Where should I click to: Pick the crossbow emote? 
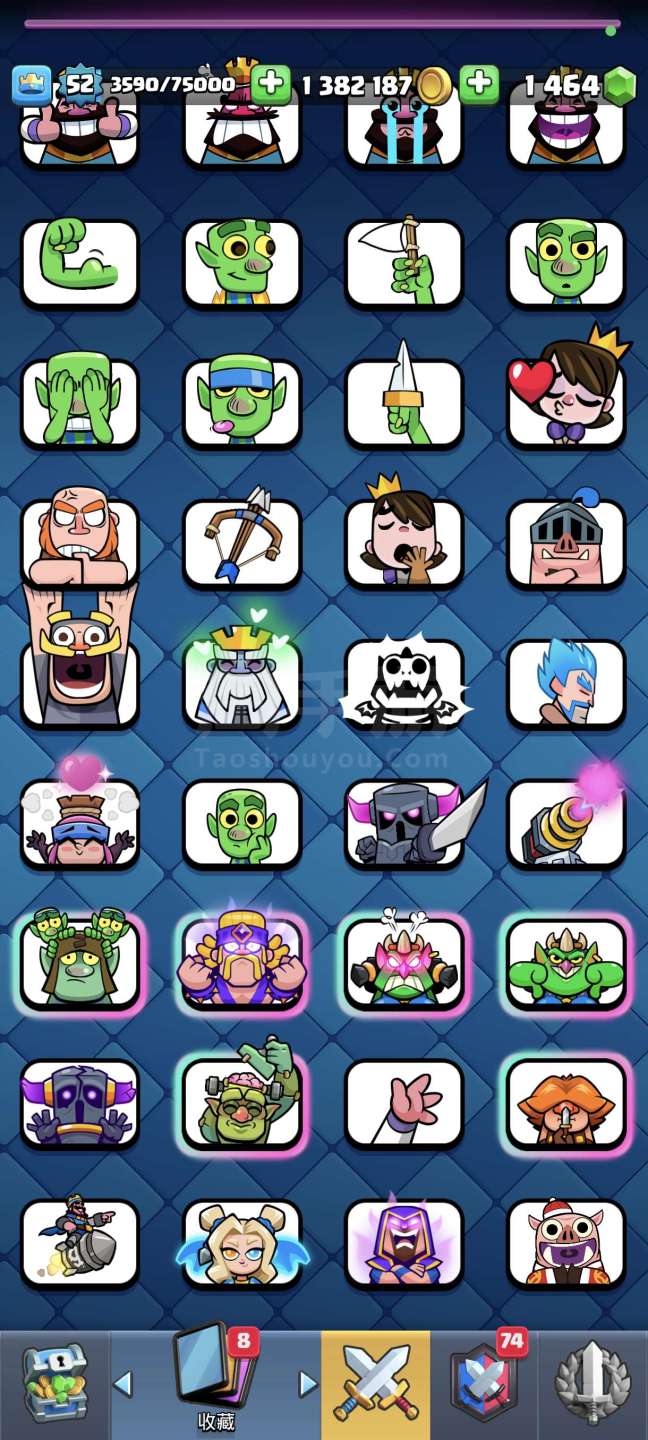point(241,542)
